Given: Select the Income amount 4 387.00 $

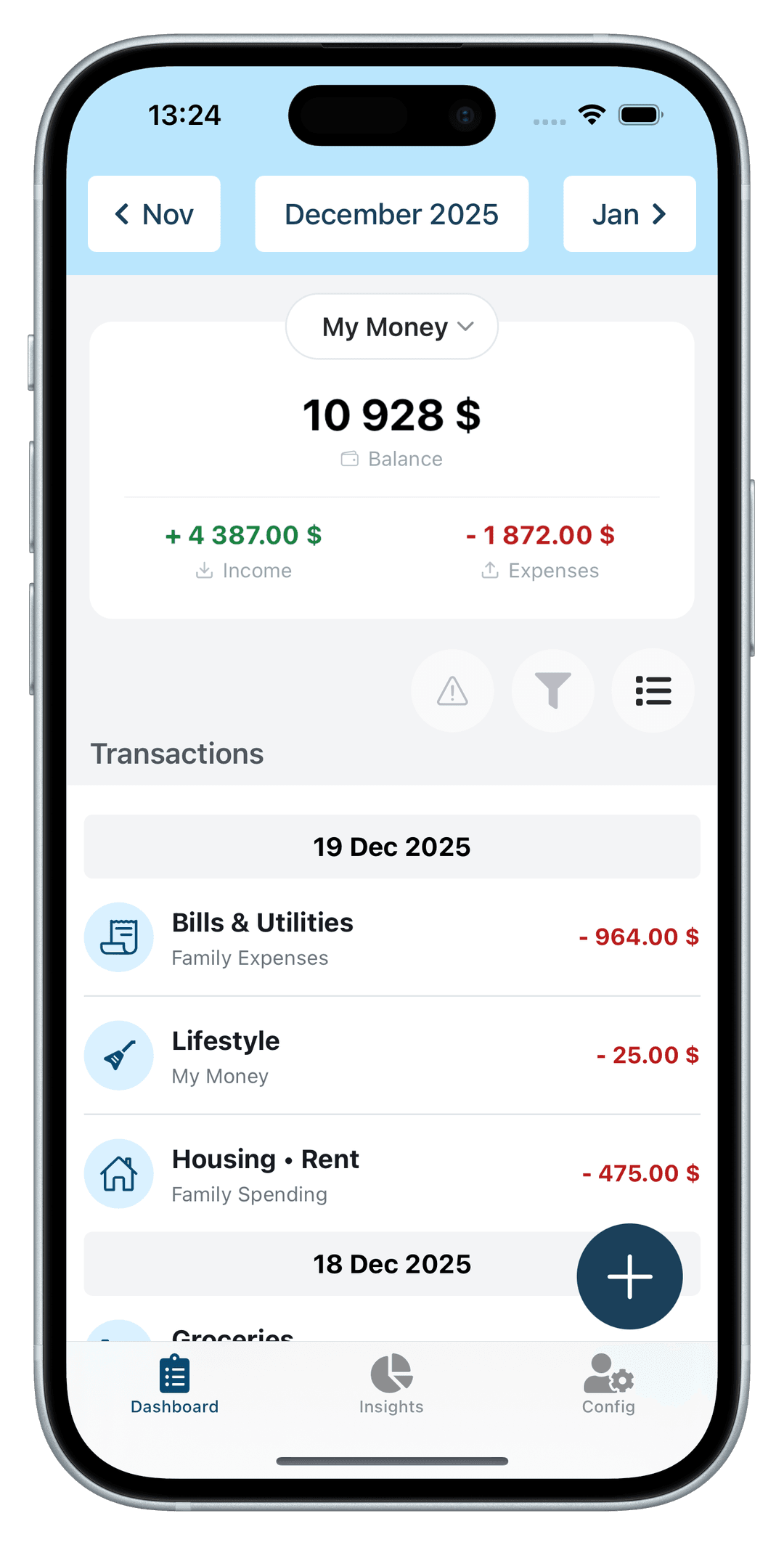Looking at the screenshot, I should pos(243,535).
